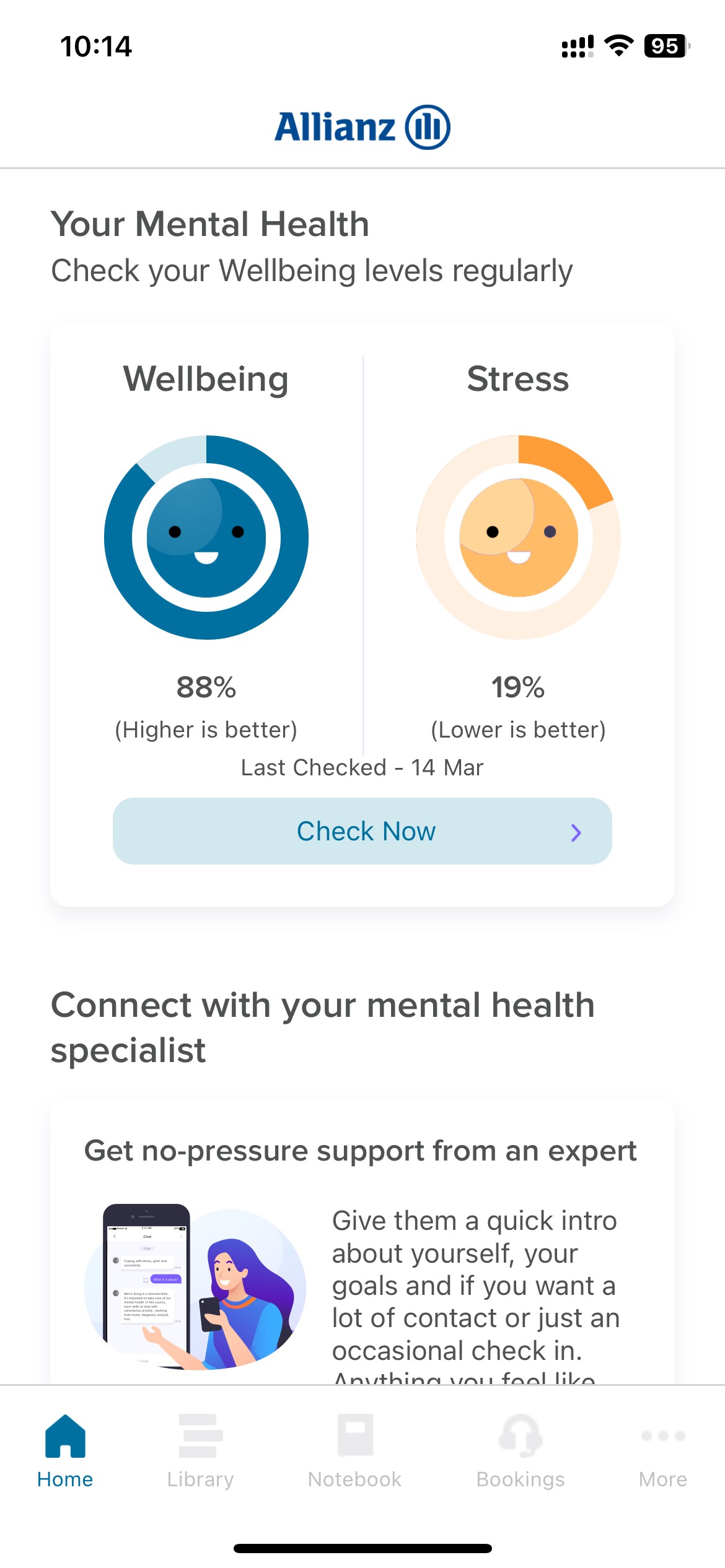Select the 19% Stress score text
This screenshot has width=725, height=1568.
518,687
